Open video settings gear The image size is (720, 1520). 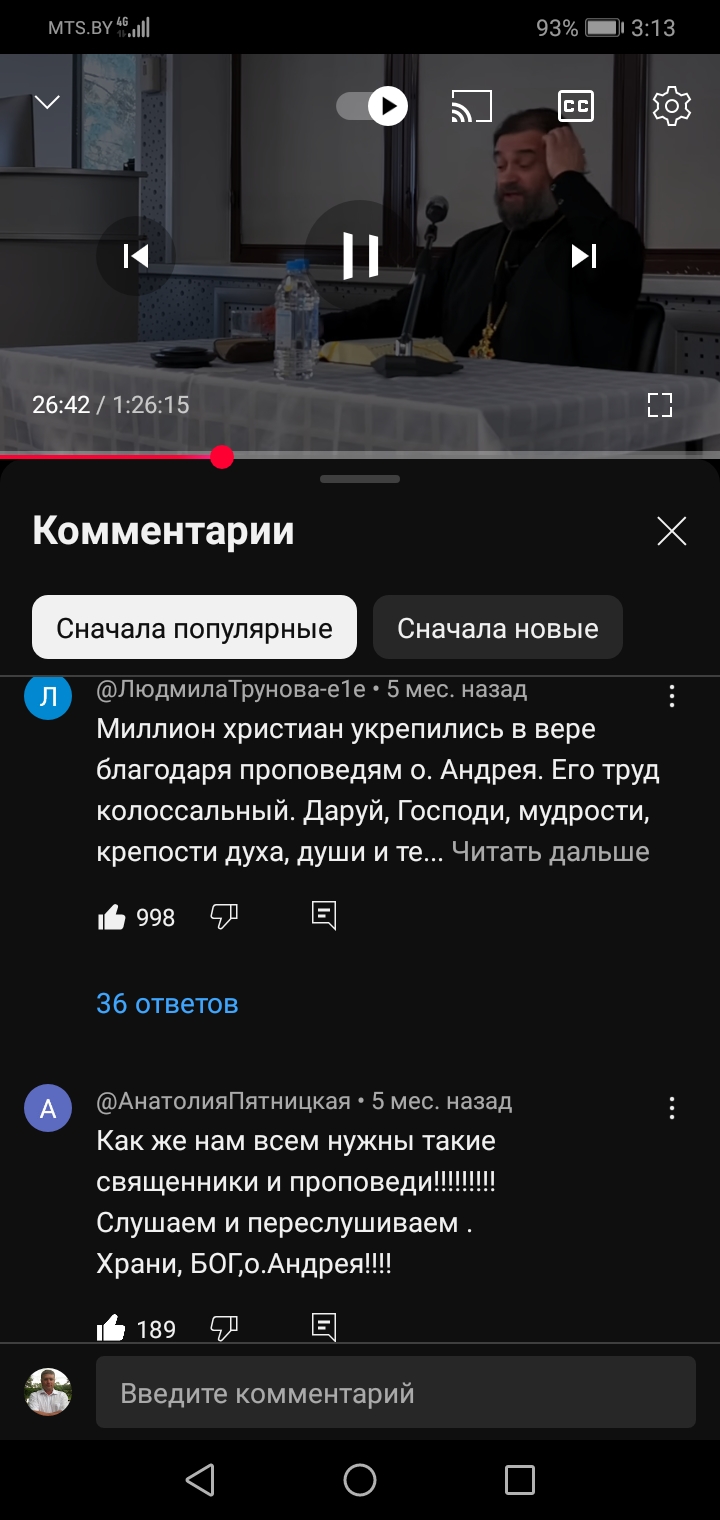(x=672, y=106)
